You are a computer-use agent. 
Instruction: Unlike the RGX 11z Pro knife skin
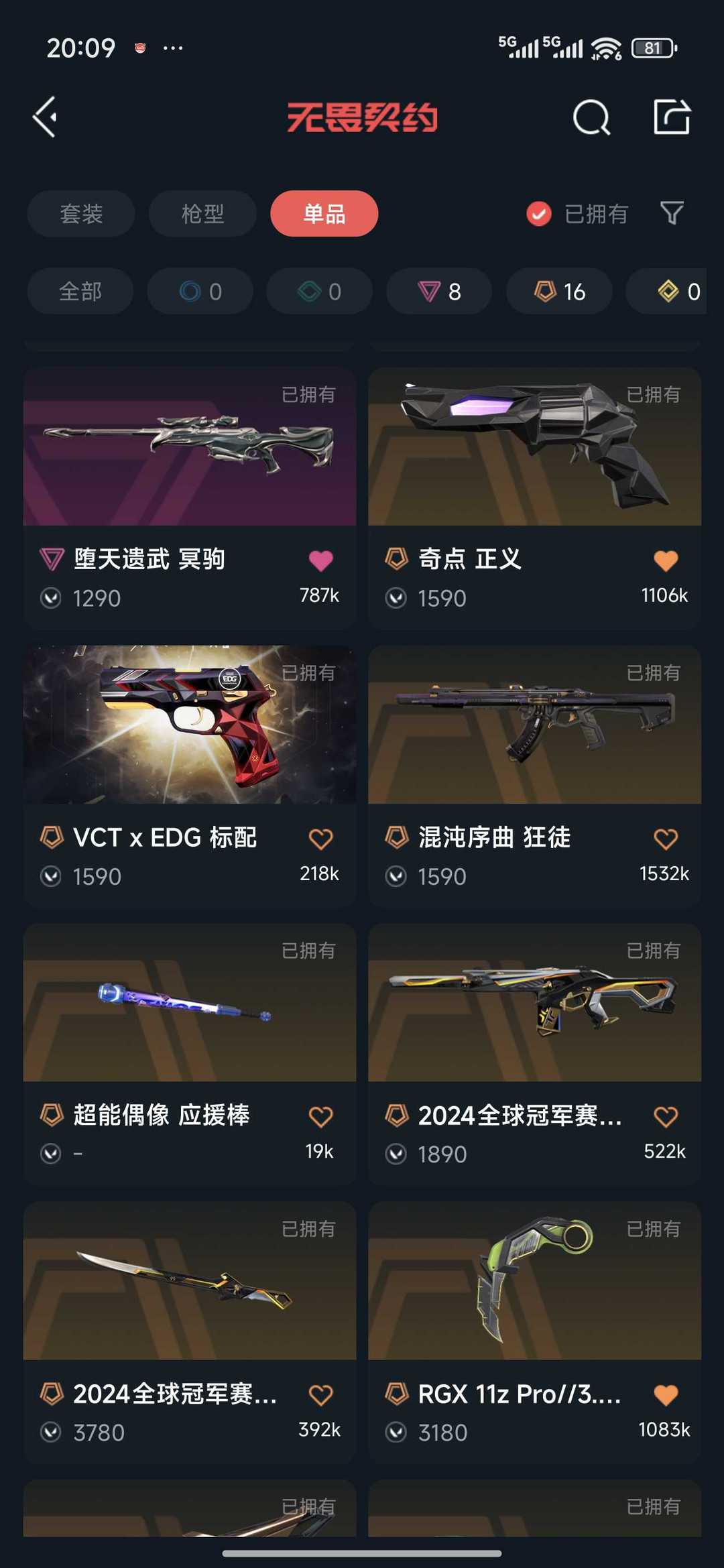coord(665,1395)
